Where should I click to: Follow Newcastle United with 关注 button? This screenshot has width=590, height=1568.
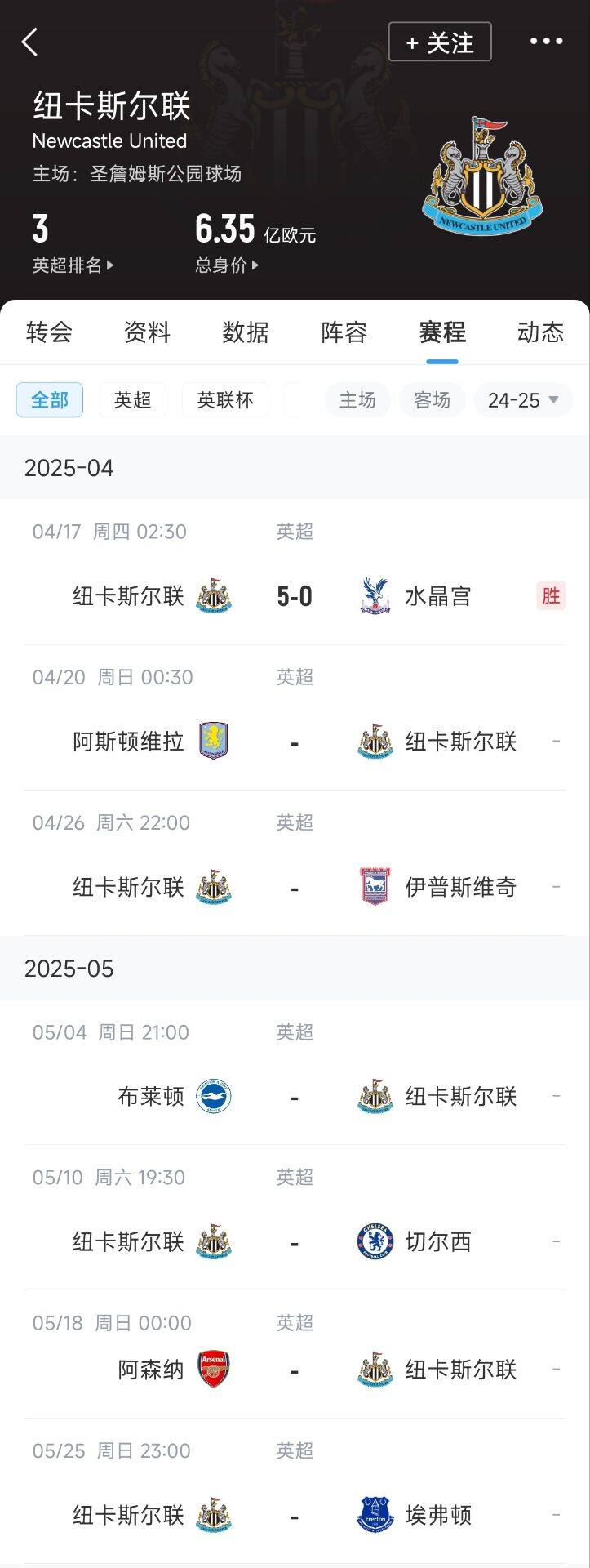[440, 42]
